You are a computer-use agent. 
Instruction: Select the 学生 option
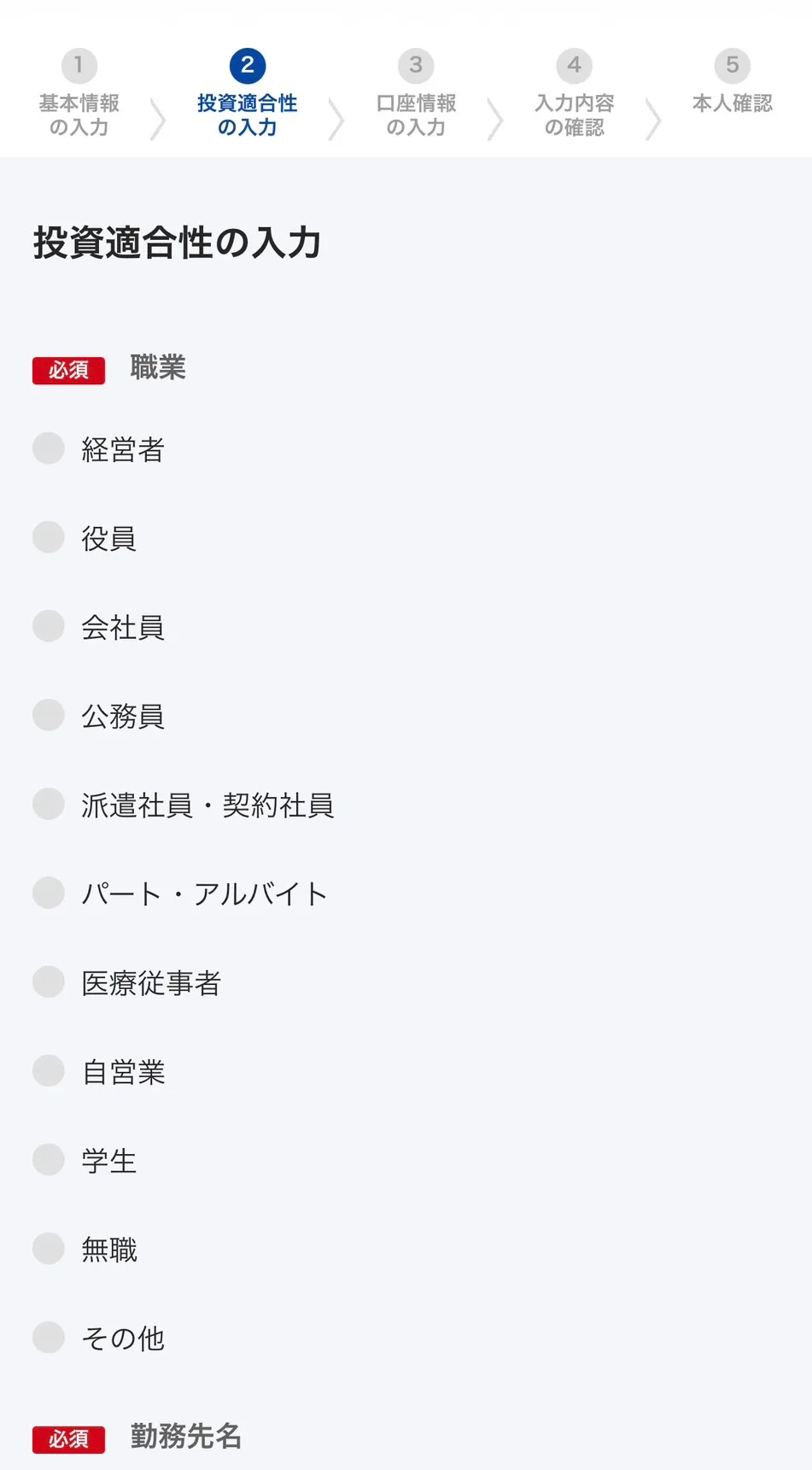(x=49, y=1159)
